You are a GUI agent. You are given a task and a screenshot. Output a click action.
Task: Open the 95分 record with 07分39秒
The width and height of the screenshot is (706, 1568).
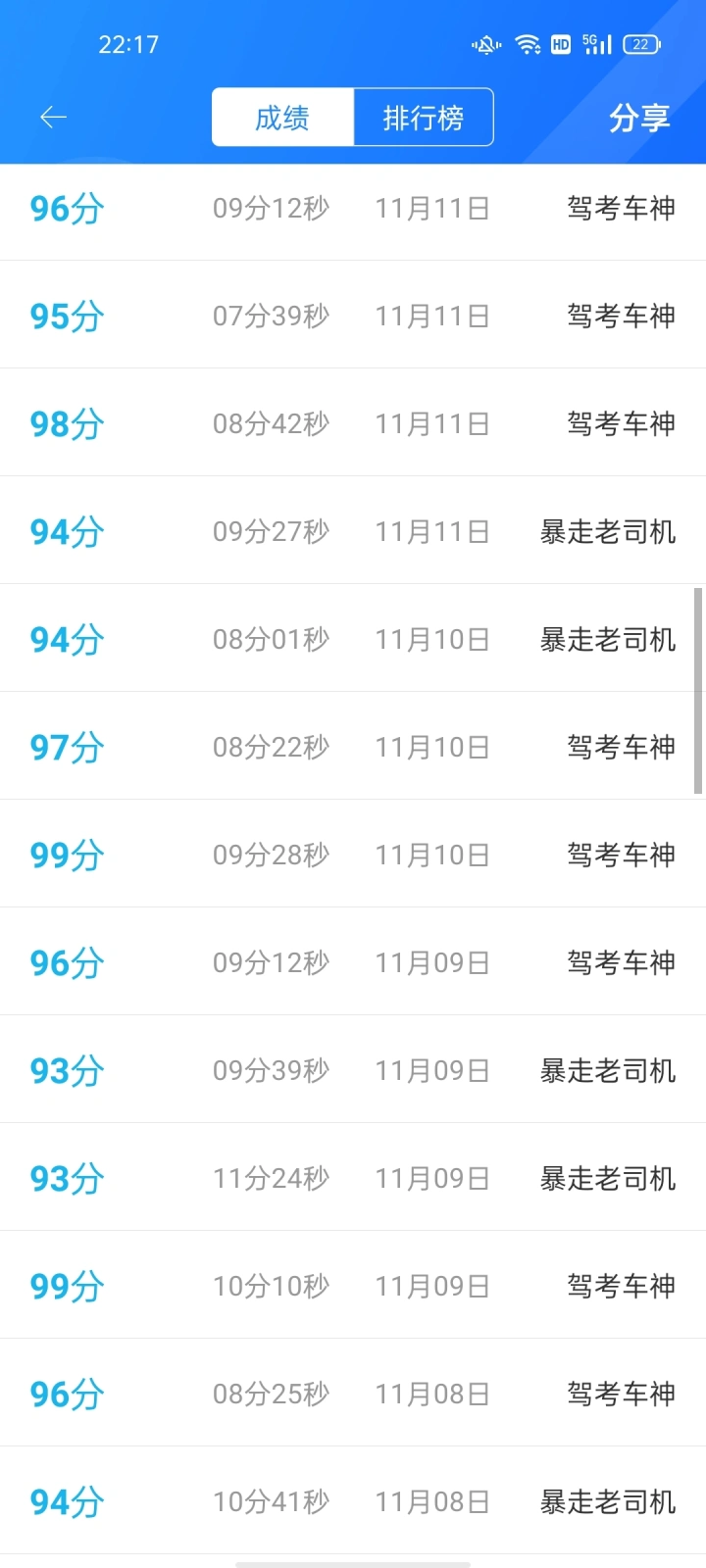tap(353, 315)
